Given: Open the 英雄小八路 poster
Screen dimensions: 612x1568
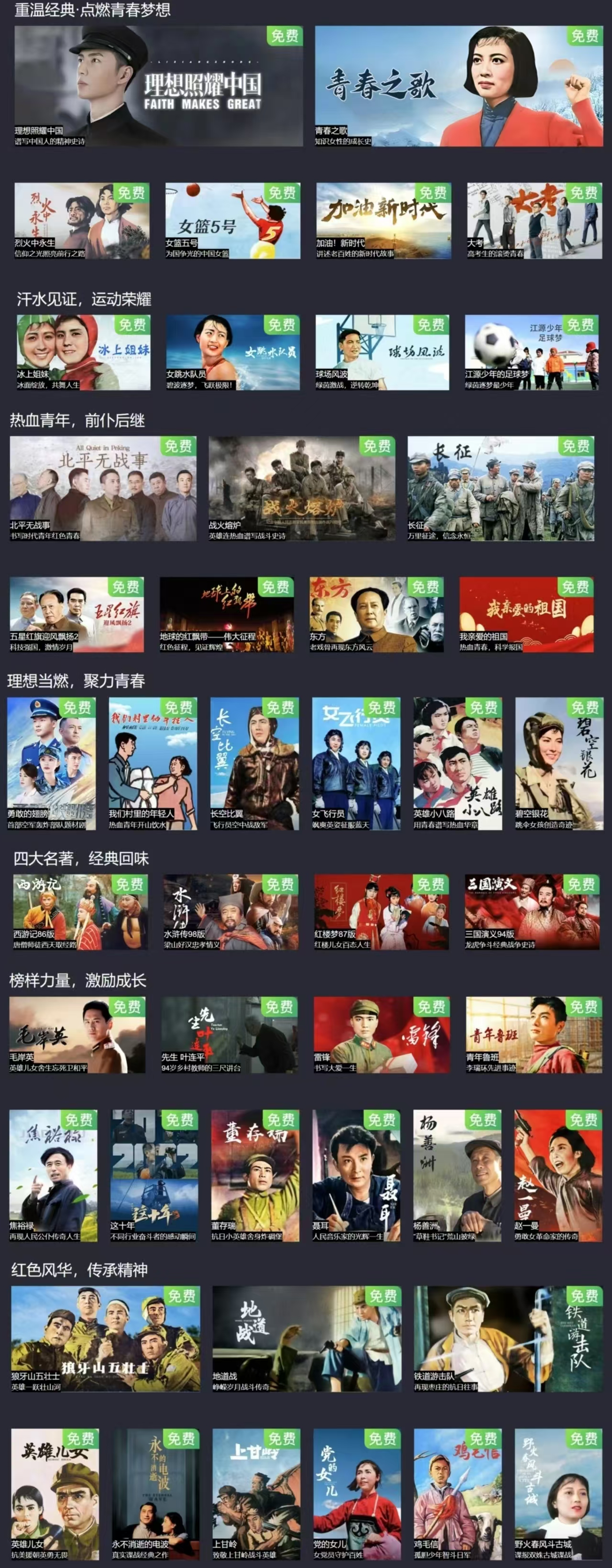Looking at the screenshot, I should click(x=458, y=763).
